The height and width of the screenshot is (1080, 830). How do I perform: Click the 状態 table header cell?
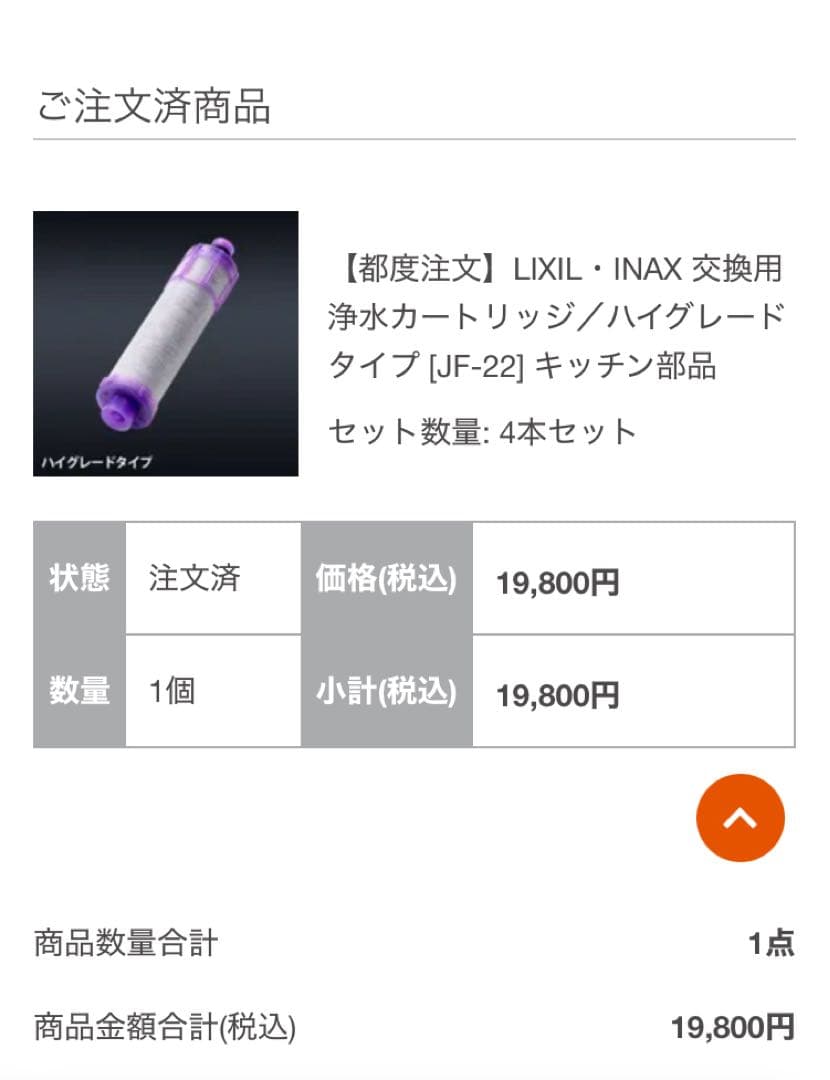tap(79, 577)
